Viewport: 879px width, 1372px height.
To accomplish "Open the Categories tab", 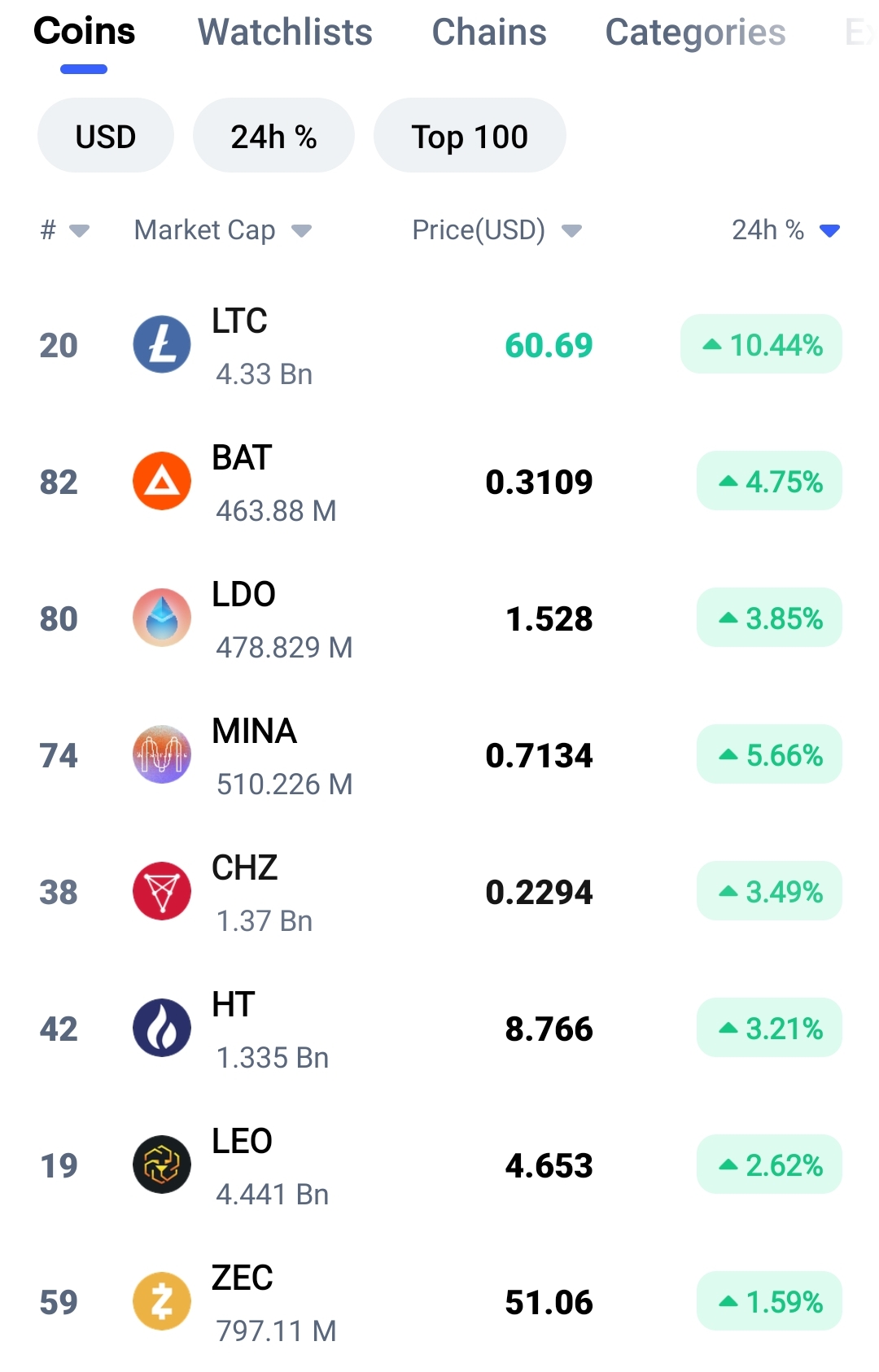I will click(x=695, y=33).
